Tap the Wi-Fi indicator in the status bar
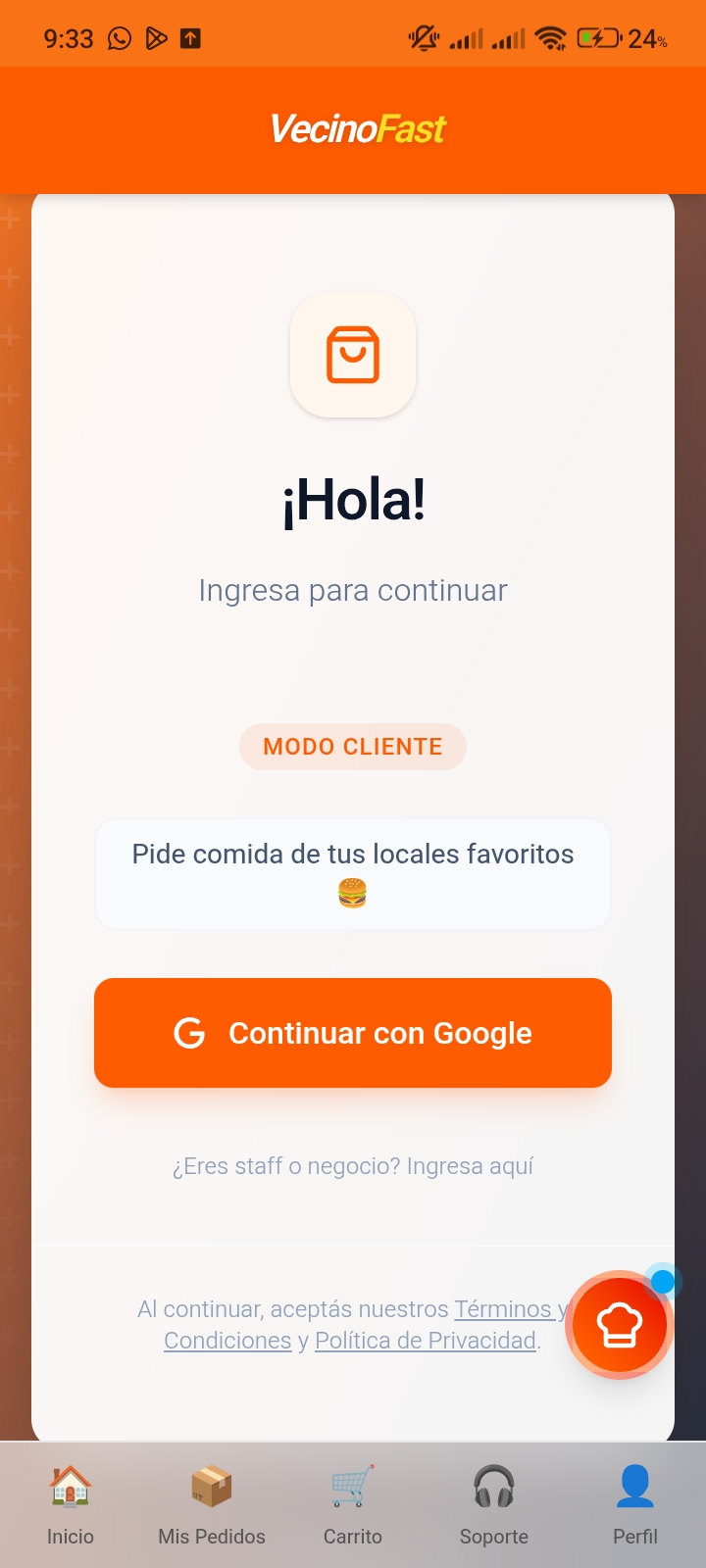The image size is (706, 1568). 550,36
